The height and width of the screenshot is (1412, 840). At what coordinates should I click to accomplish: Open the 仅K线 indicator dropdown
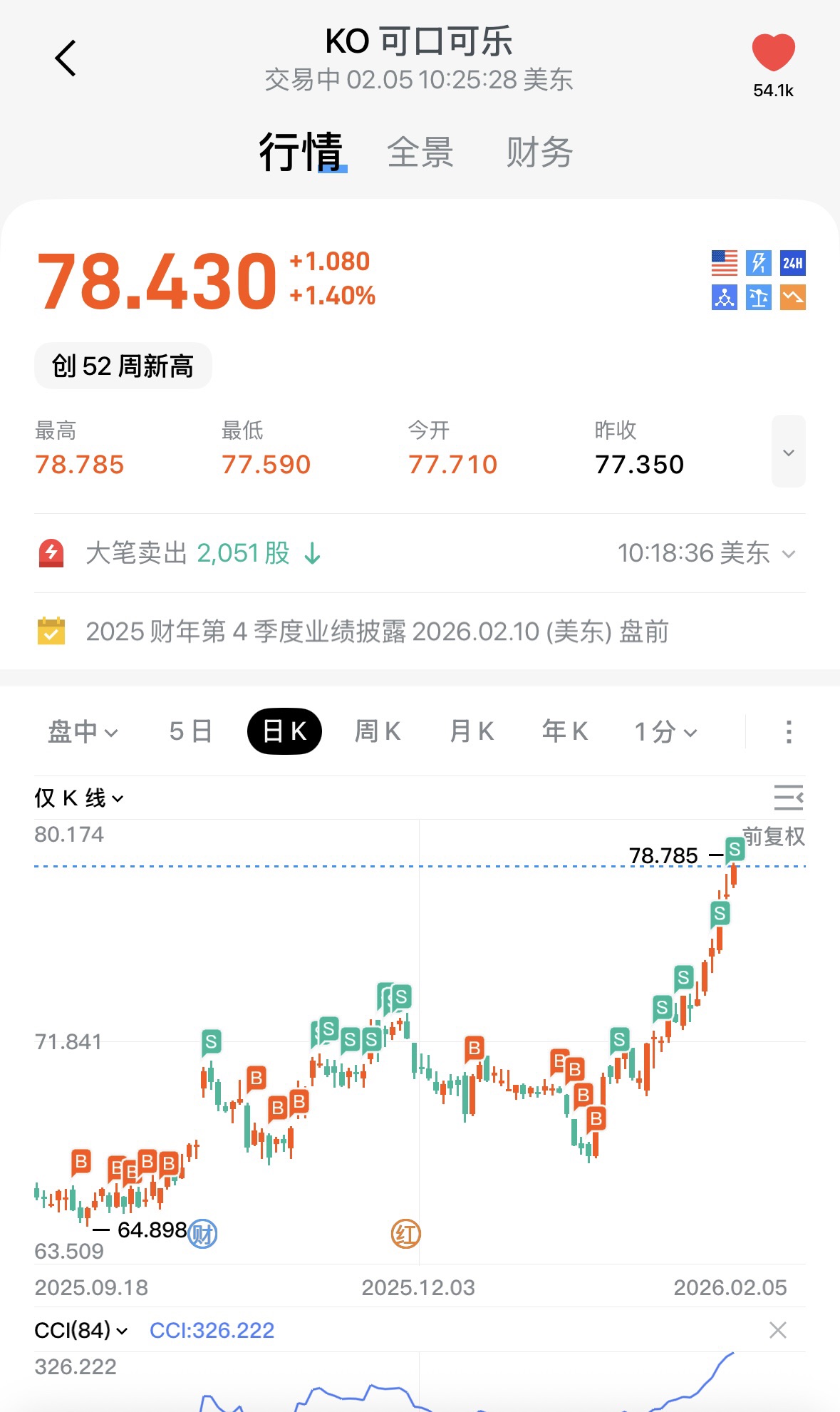click(x=79, y=798)
